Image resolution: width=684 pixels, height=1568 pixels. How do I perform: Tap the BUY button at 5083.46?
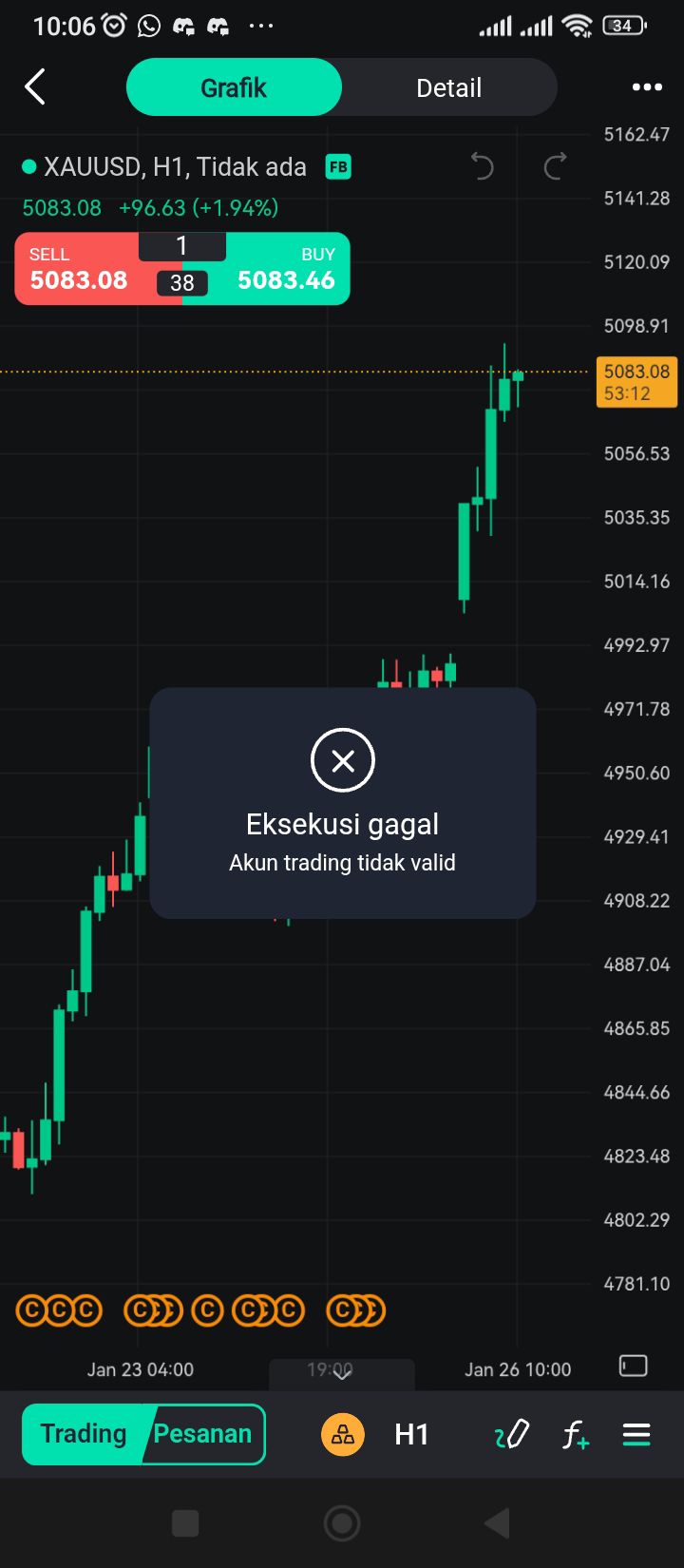click(x=285, y=270)
